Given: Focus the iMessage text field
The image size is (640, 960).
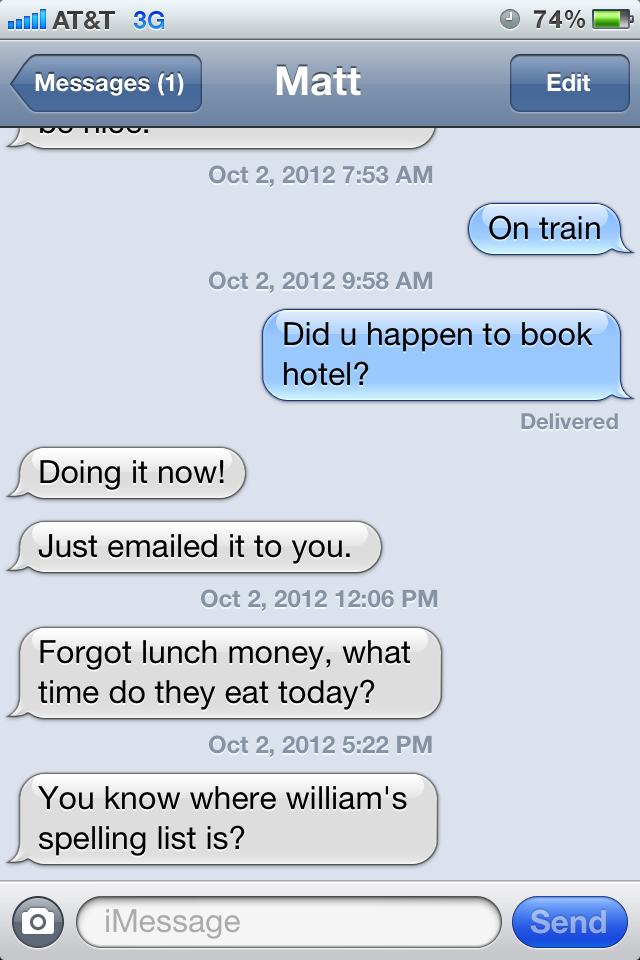Looking at the screenshot, I should (288, 921).
